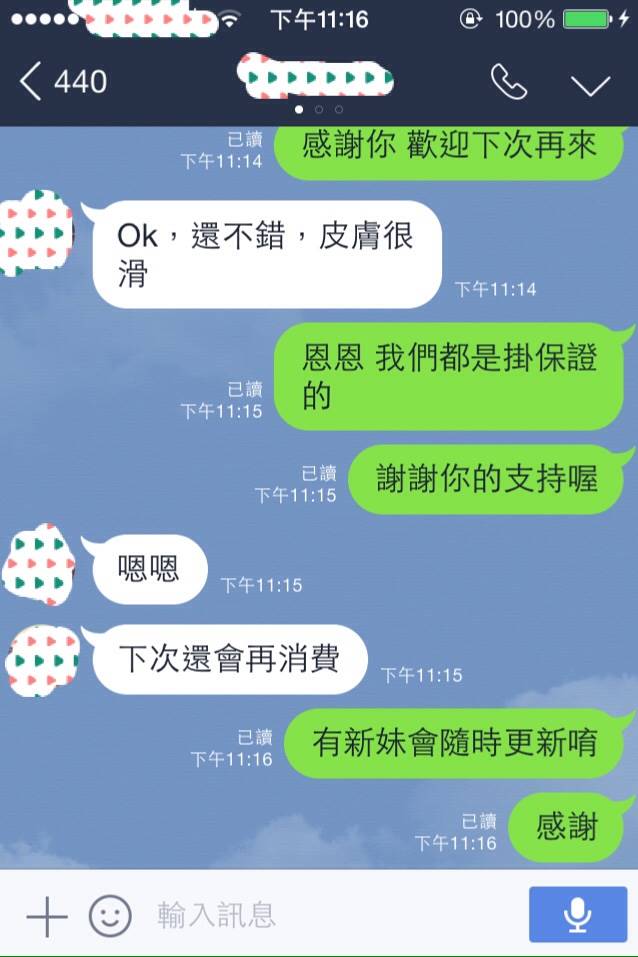Image resolution: width=638 pixels, height=957 pixels.
Task: Open sender's avatar beside 嗯嗯 message
Action: (x=38, y=564)
